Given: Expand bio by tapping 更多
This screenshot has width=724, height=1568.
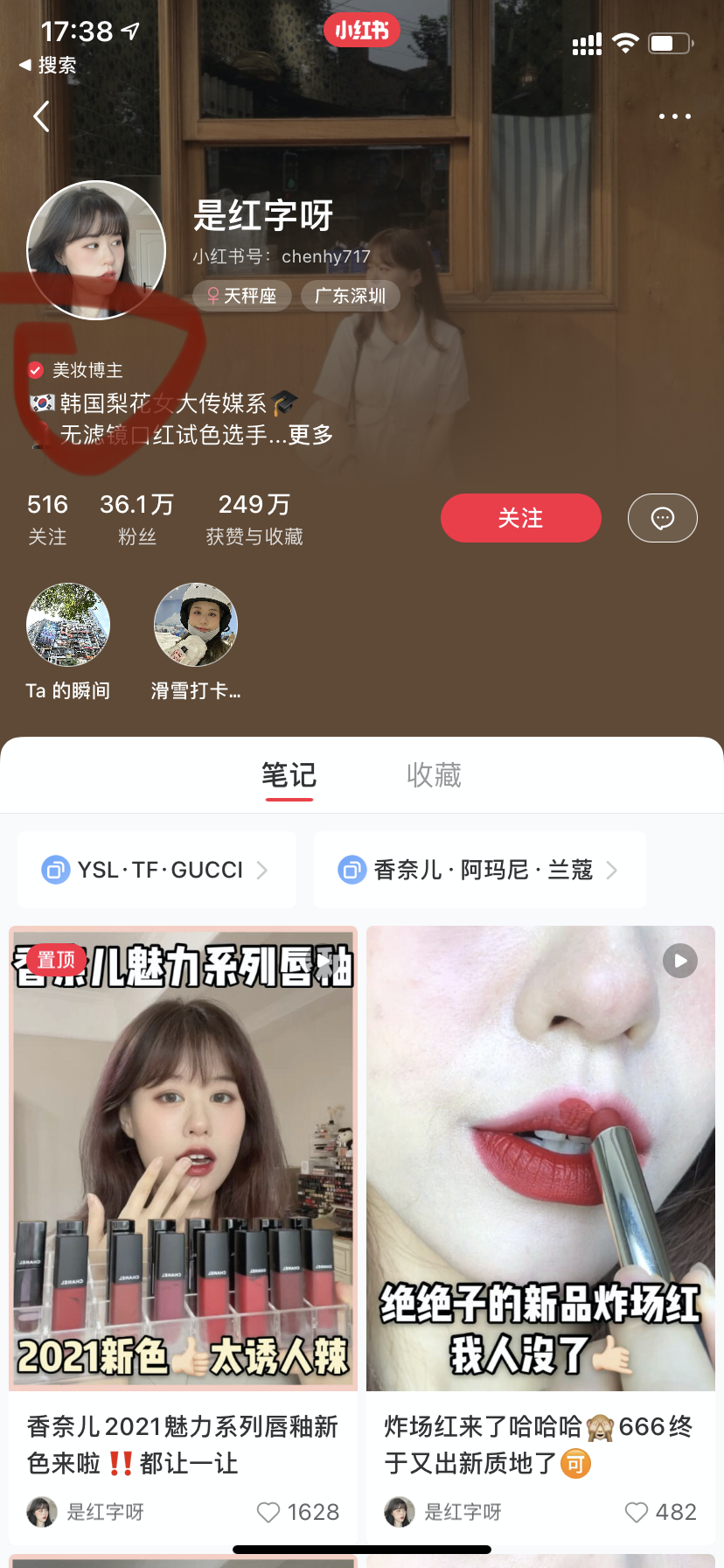Looking at the screenshot, I should pos(311,435).
